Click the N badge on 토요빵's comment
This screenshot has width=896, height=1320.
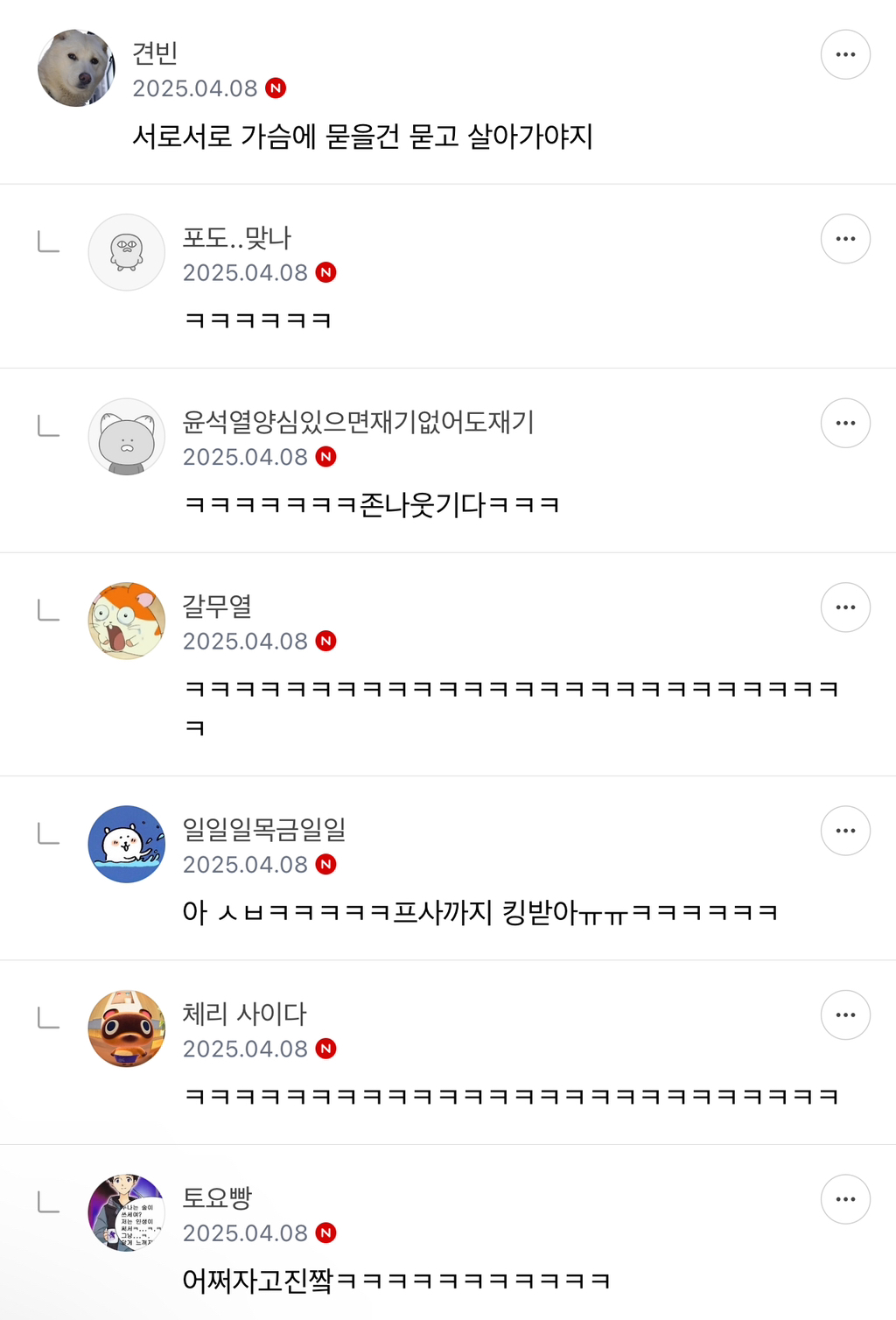(x=327, y=1232)
